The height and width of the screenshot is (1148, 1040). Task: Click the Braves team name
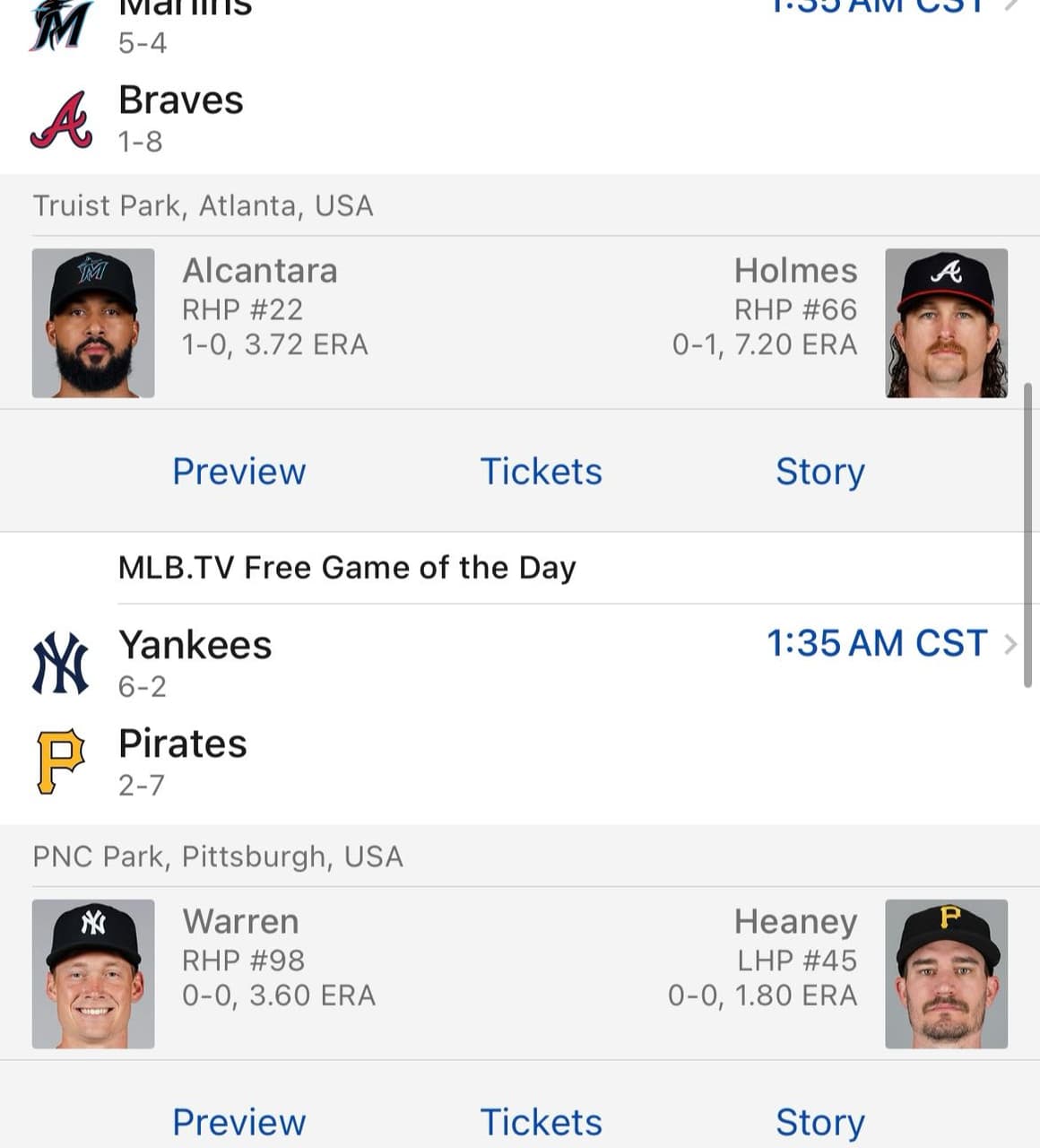(x=181, y=100)
